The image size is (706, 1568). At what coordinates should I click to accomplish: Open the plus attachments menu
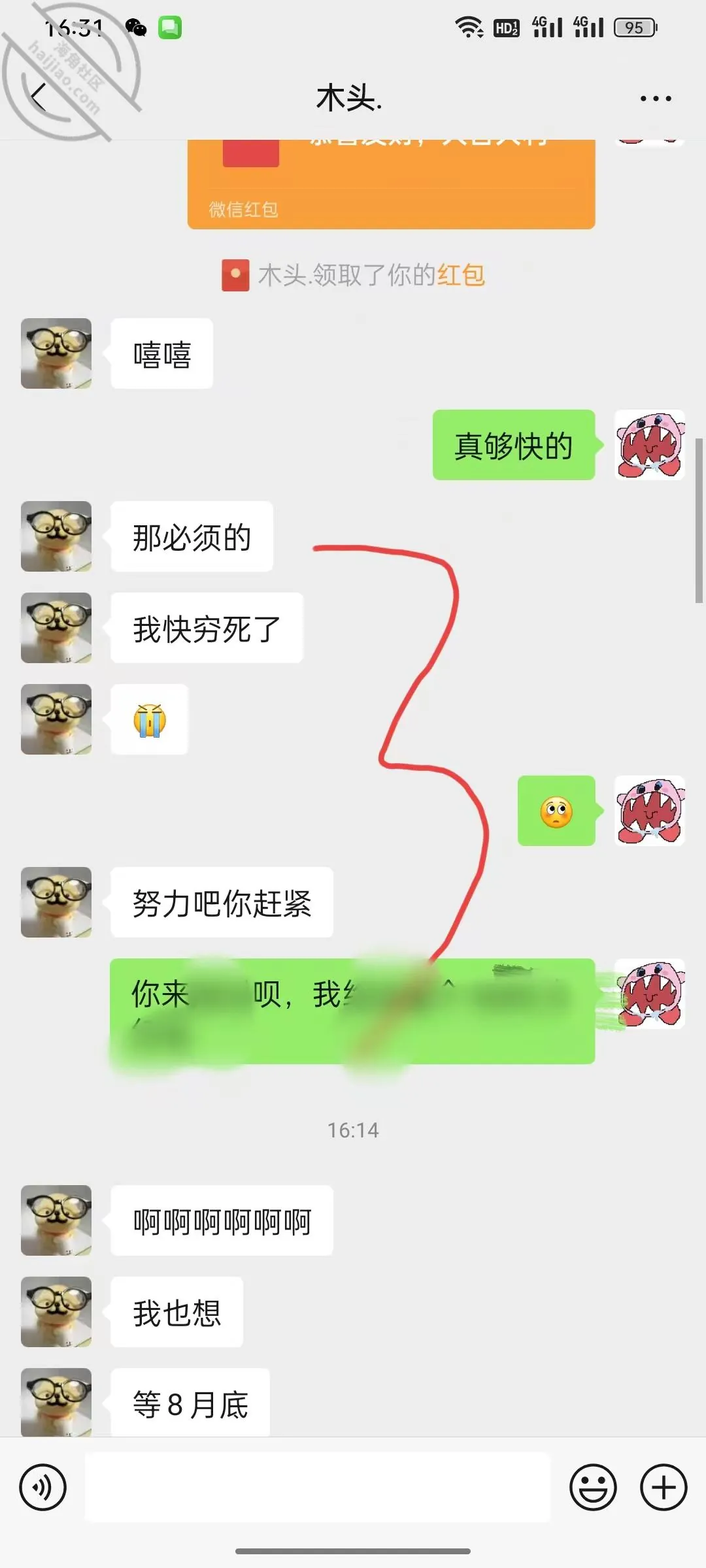tap(664, 1488)
